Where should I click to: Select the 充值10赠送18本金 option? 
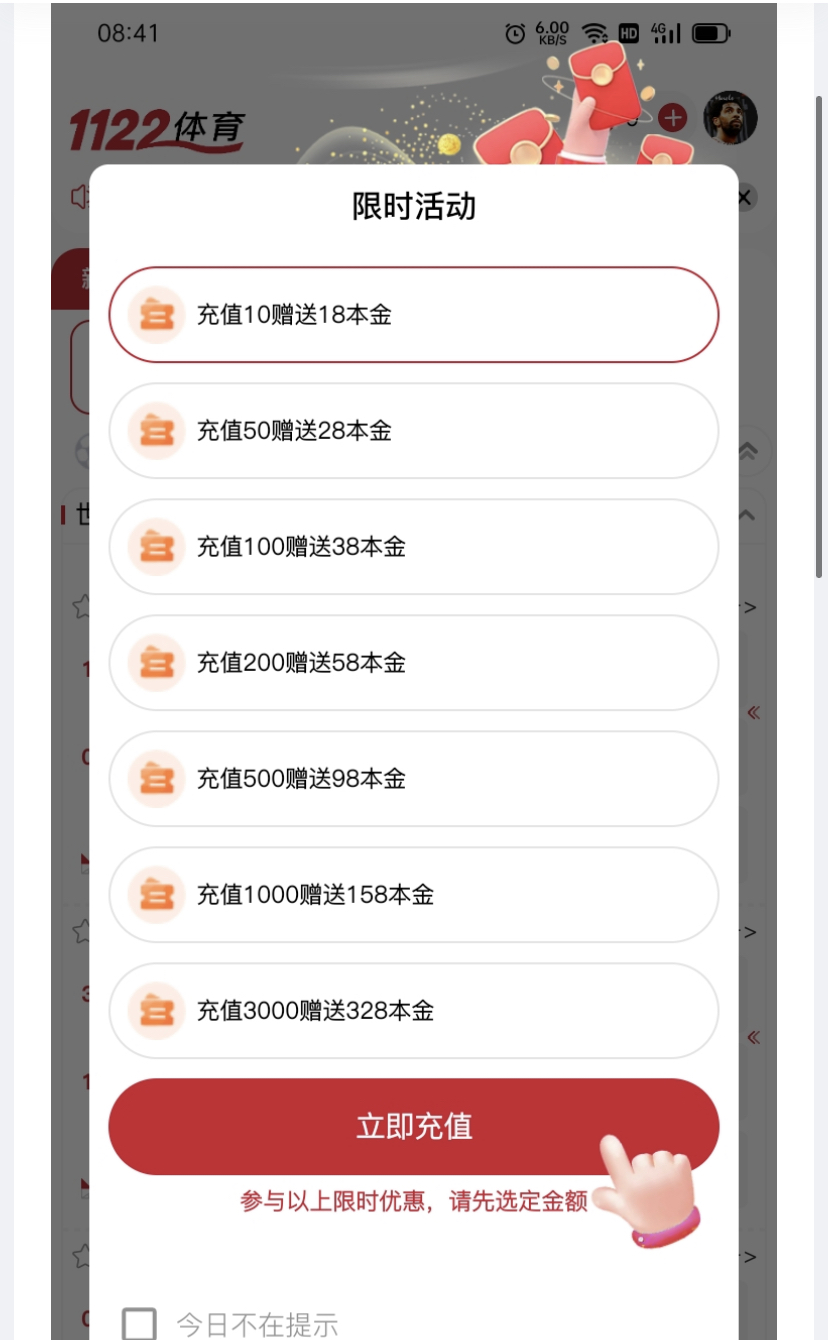[413, 315]
